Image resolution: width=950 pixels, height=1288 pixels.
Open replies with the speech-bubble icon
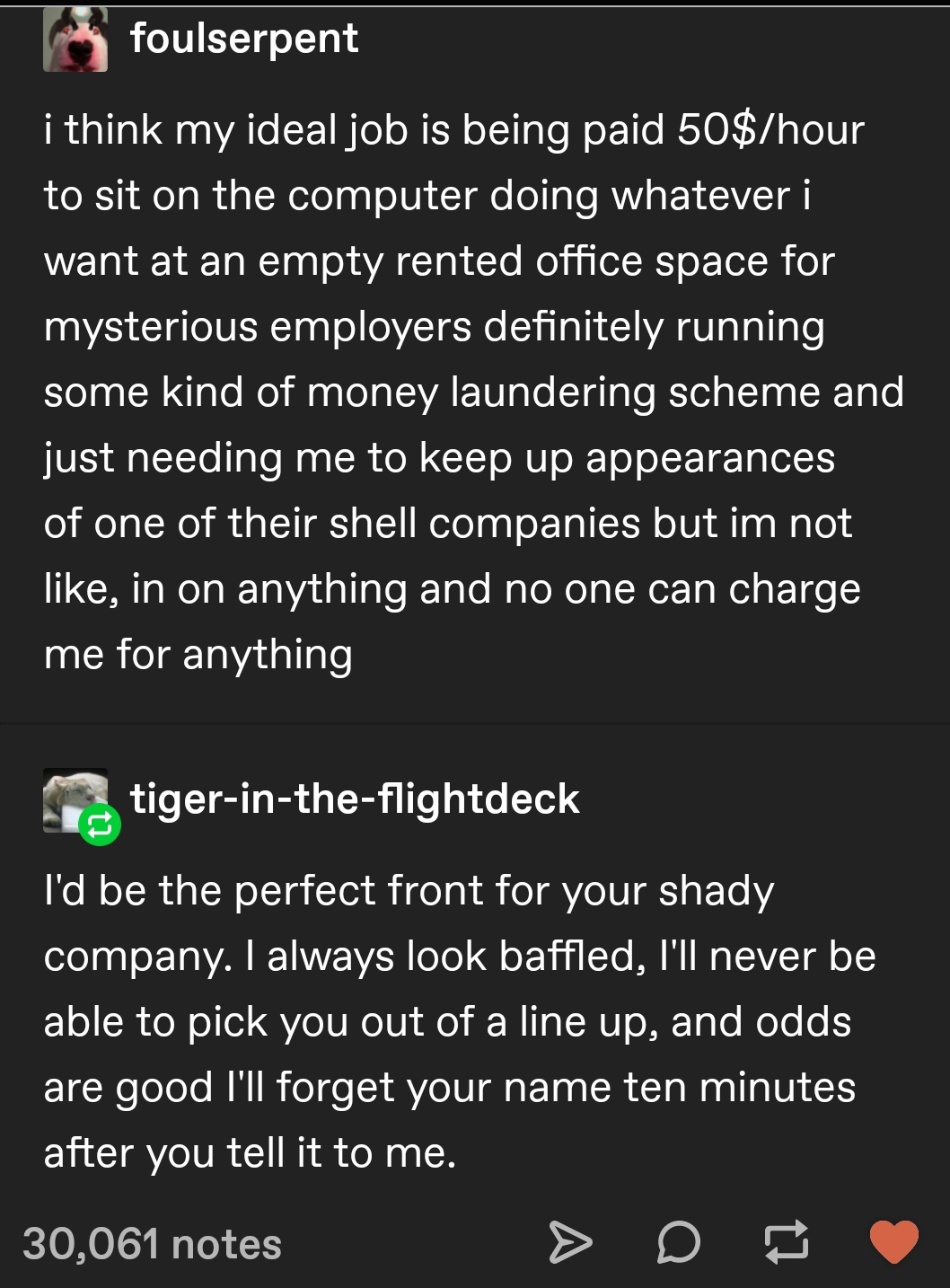678,1243
